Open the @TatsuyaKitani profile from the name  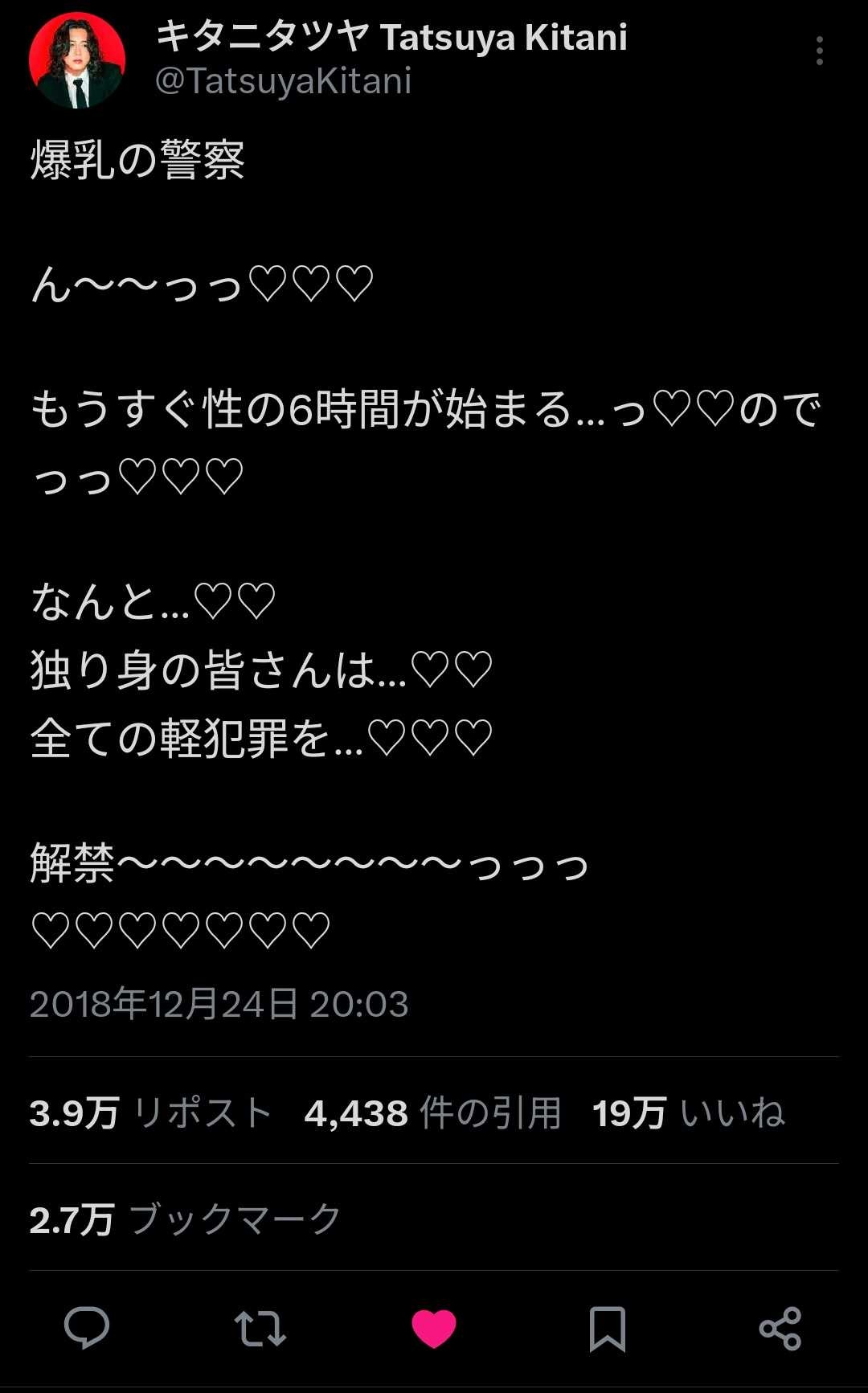pyautogui.click(x=391, y=37)
